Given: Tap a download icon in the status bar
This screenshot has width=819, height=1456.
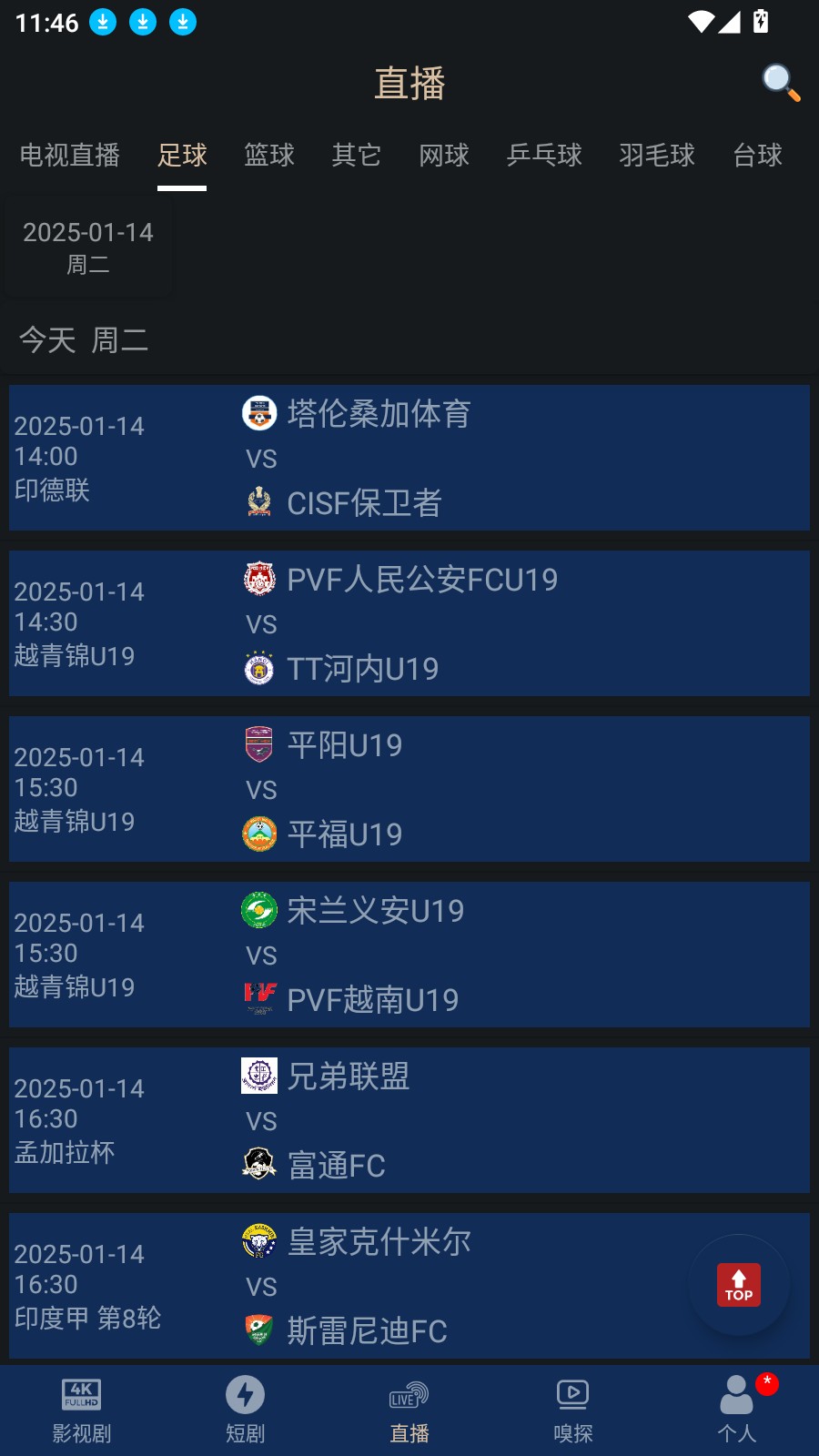Looking at the screenshot, I should coord(100,22).
